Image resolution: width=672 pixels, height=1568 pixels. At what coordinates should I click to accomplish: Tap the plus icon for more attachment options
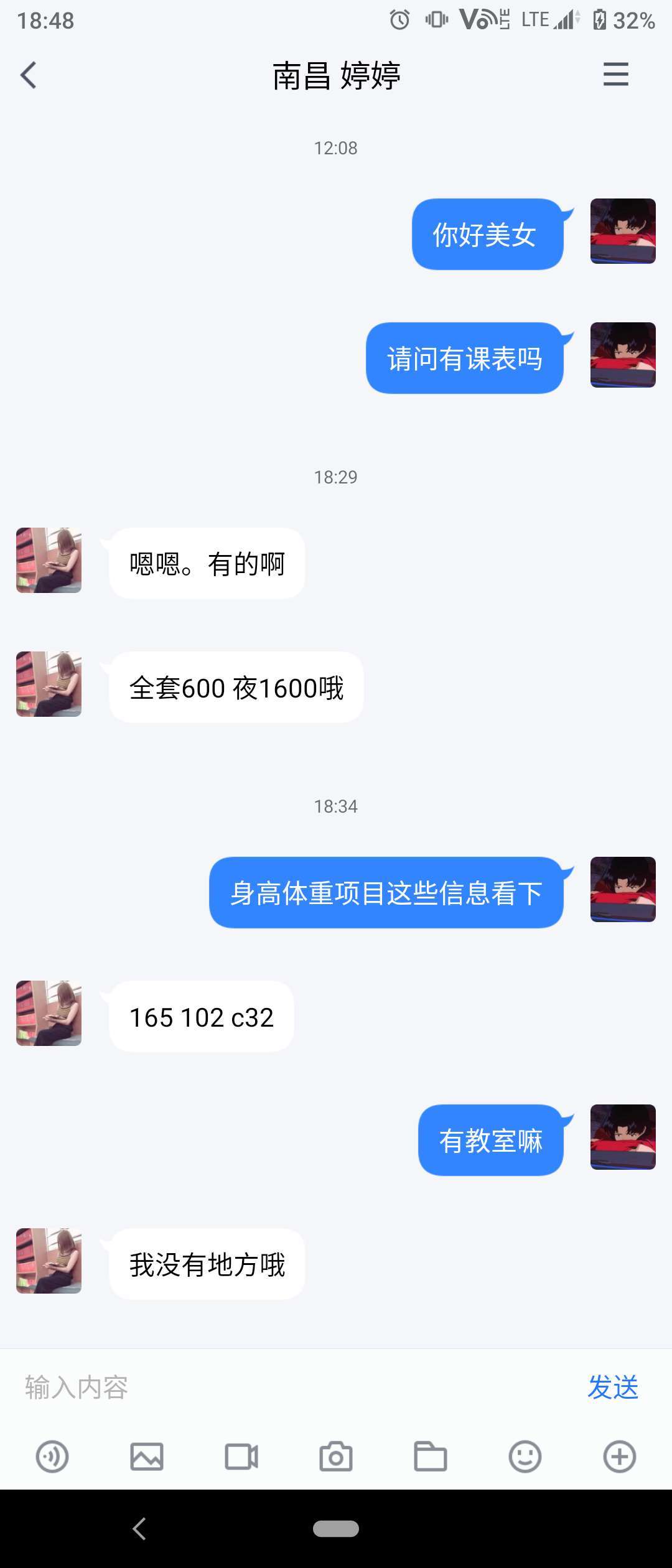coord(620,1455)
